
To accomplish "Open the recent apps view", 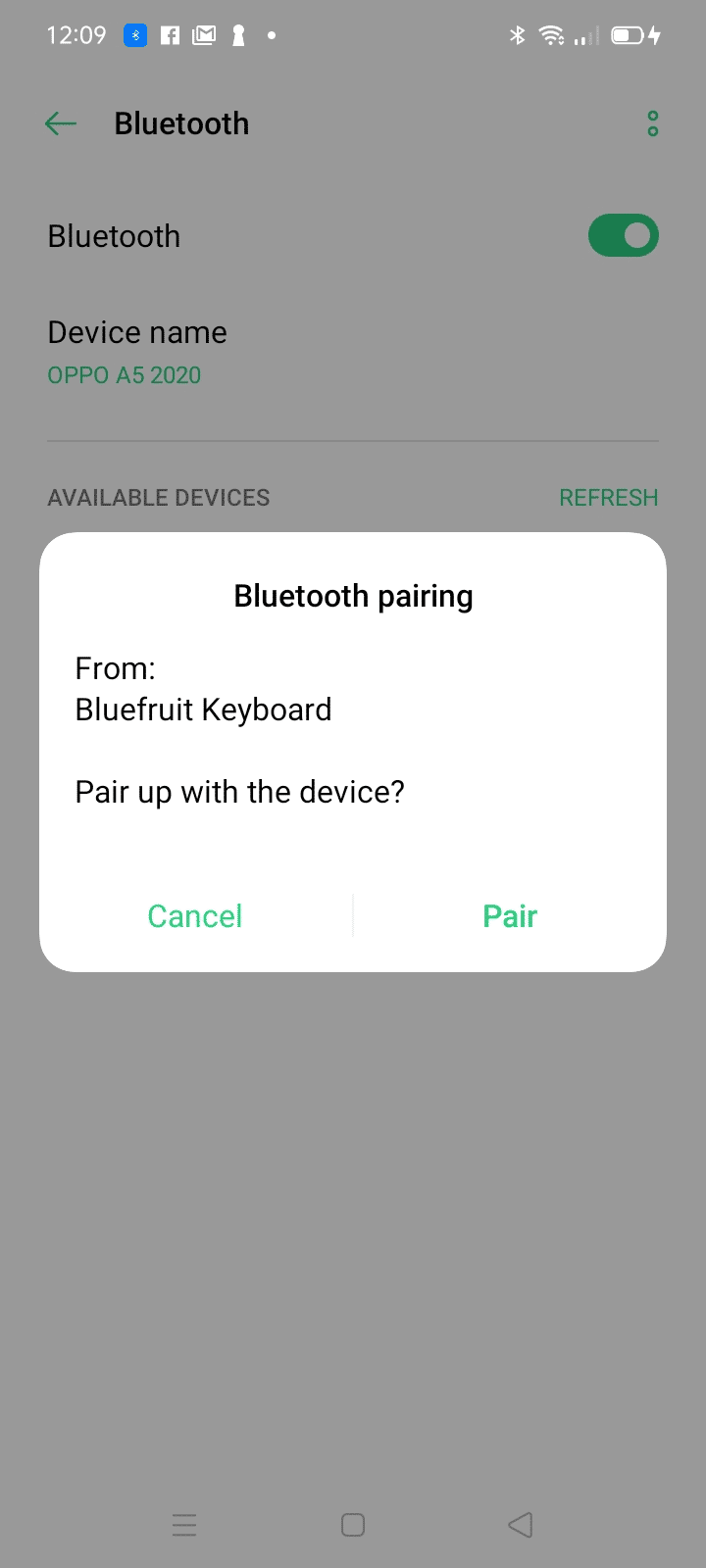I will [184, 1525].
